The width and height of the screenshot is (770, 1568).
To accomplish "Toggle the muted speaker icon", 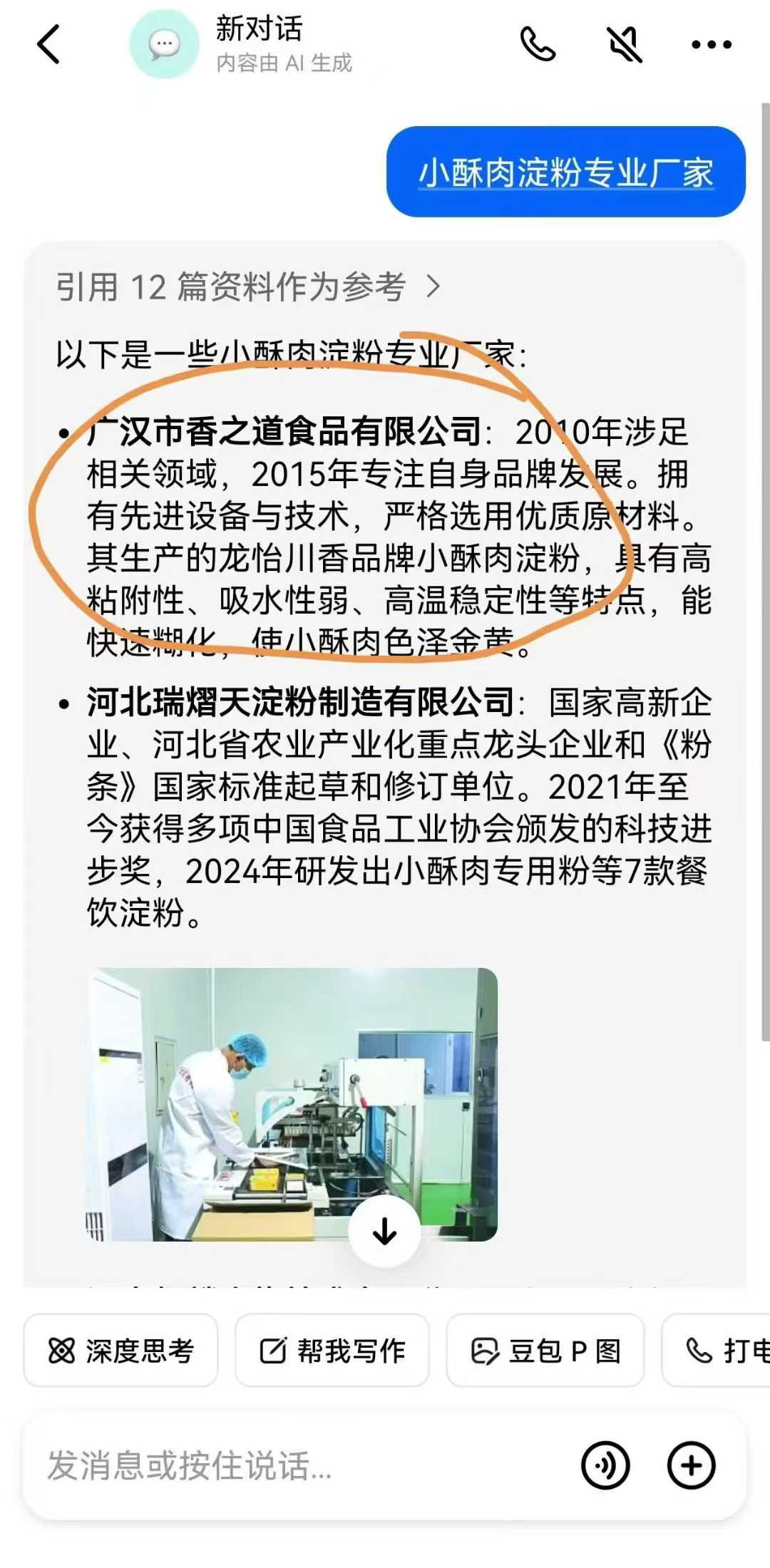I will 625,44.
